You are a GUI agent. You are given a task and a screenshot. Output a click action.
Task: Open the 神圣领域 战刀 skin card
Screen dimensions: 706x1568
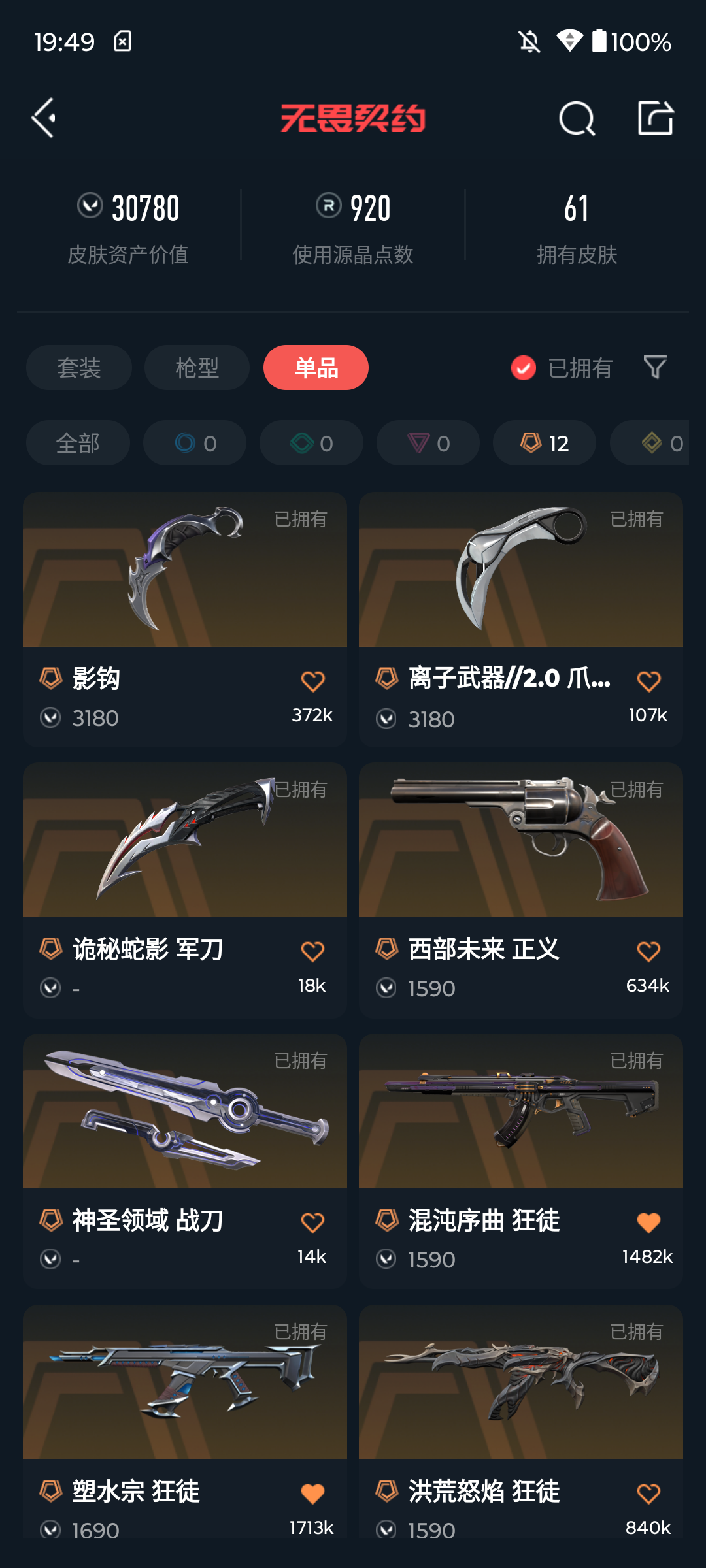tap(185, 1161)
